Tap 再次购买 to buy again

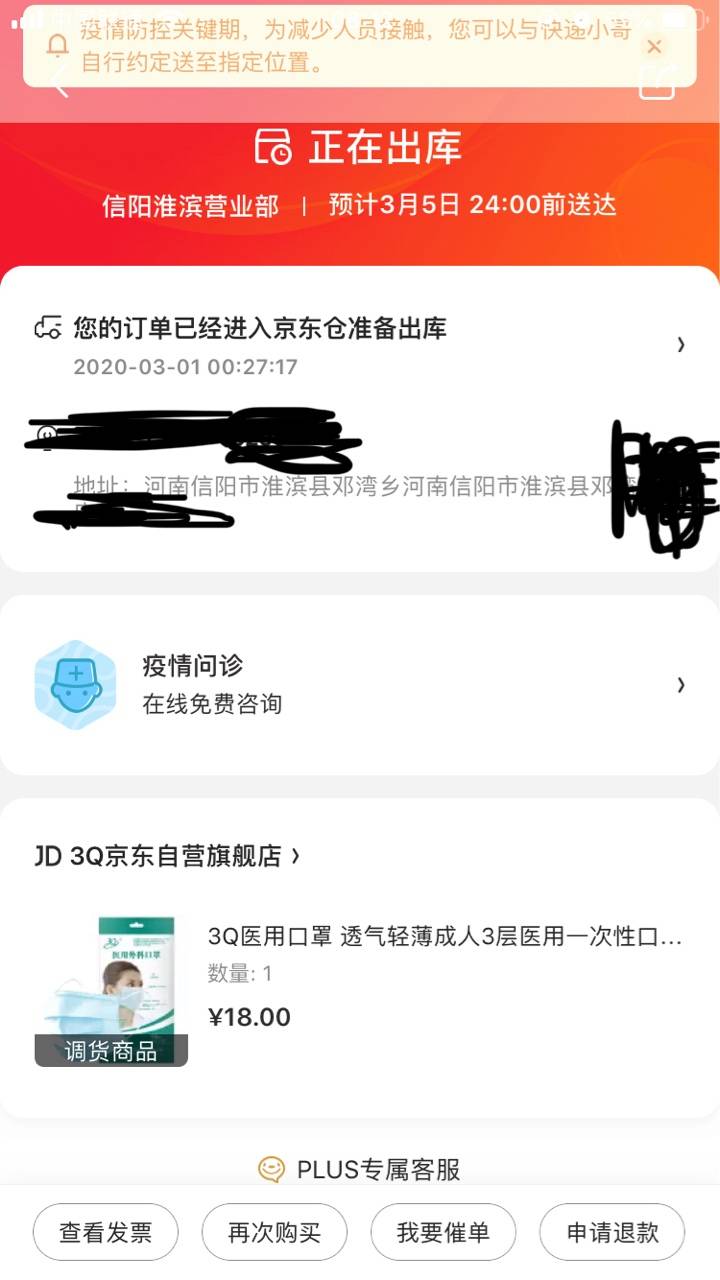[x=274, y=1232]
